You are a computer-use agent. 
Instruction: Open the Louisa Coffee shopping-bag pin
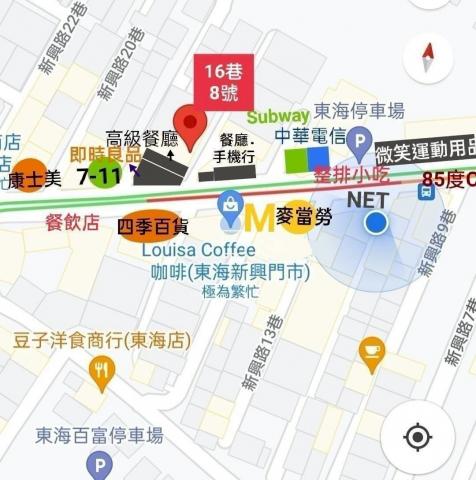pos(230,208)
